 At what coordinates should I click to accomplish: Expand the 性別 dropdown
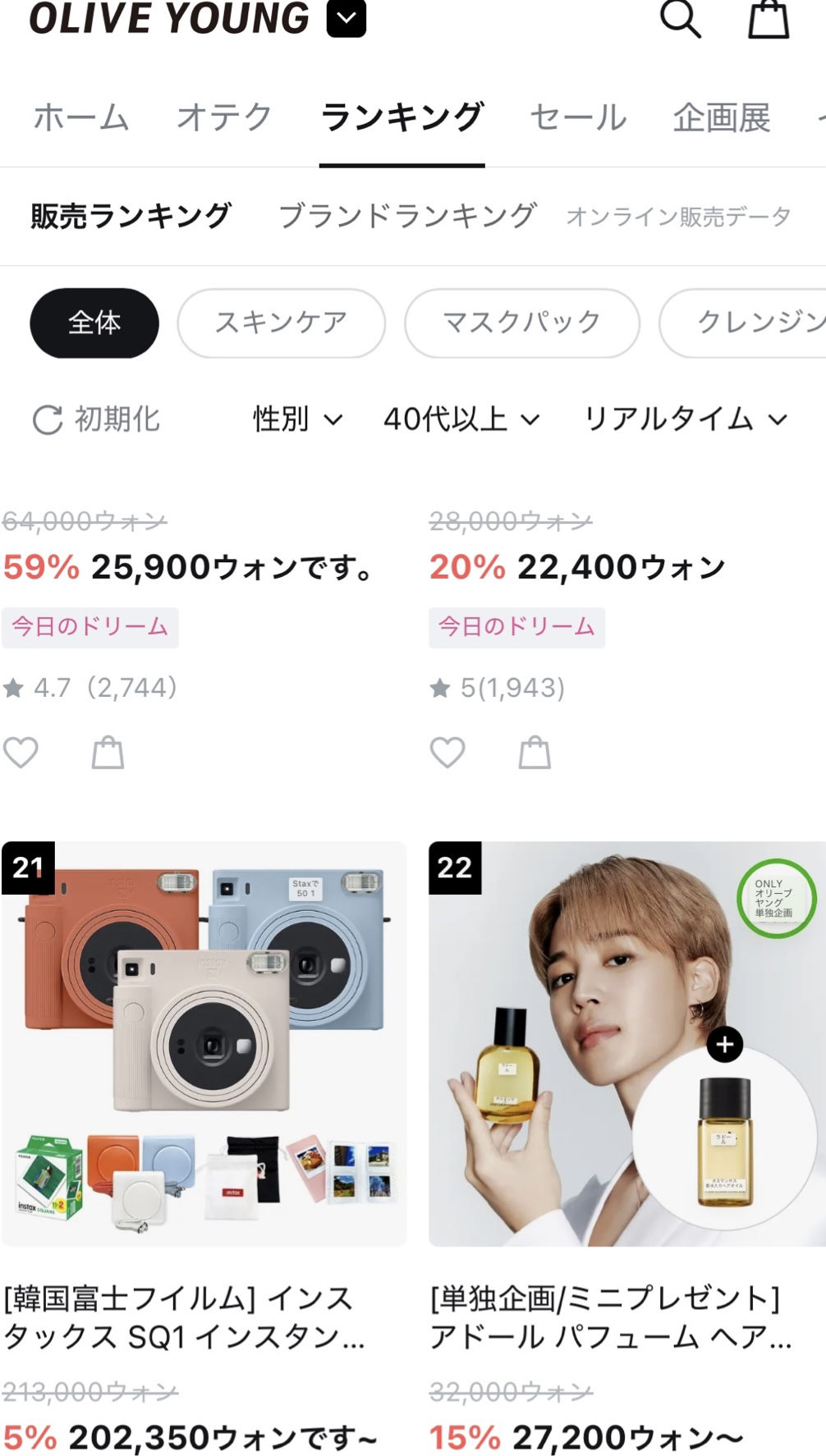coord(296,419)
